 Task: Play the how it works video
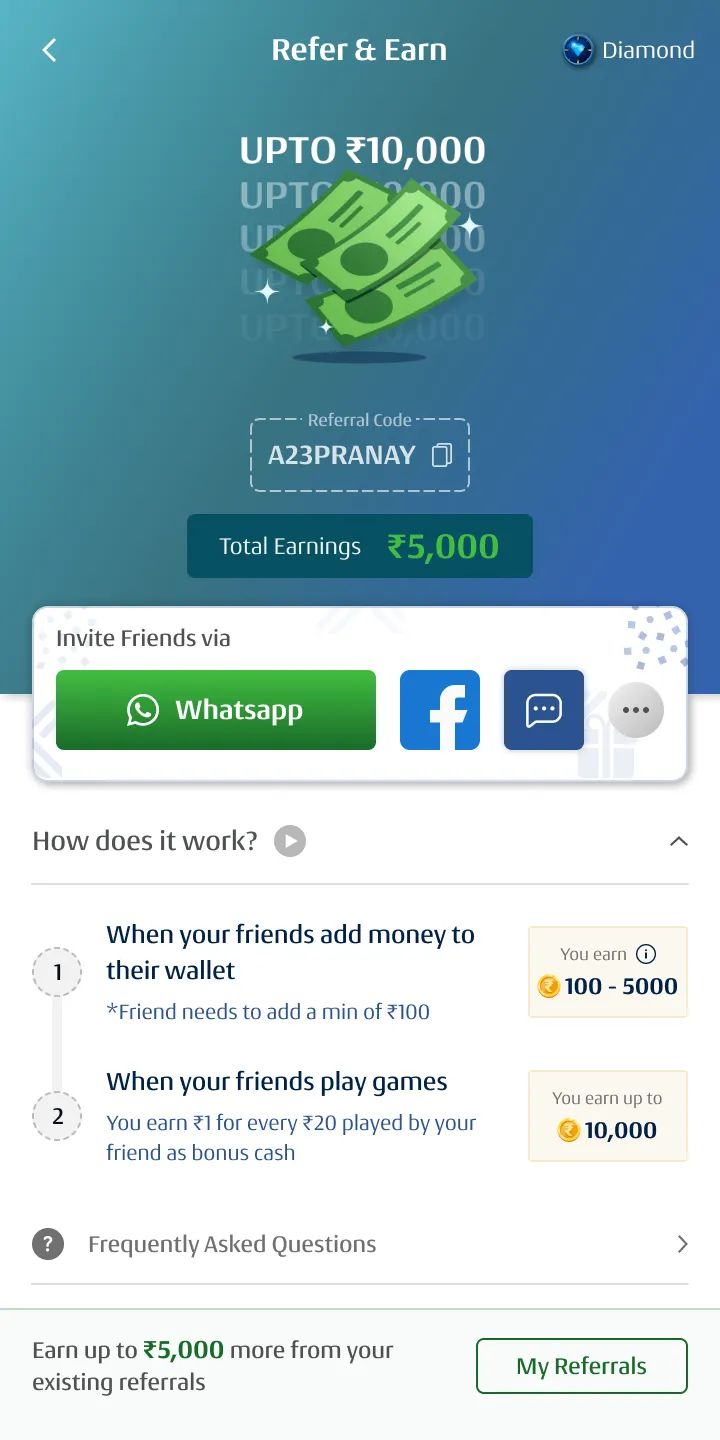pos(290,841)
